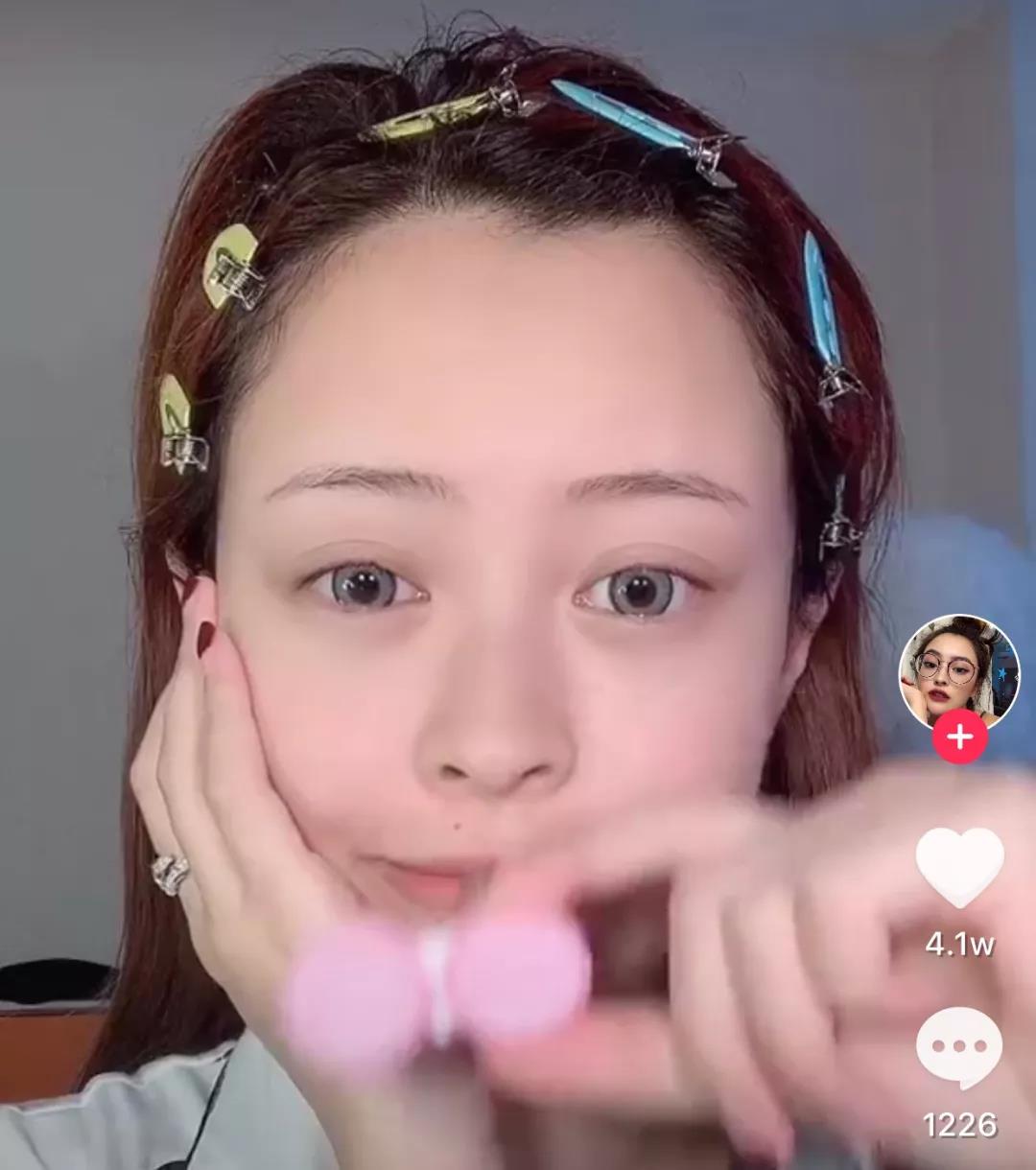The image size is (1036, 1170).
Task: Open the 1226 comments
Action: coord(958,1048)
